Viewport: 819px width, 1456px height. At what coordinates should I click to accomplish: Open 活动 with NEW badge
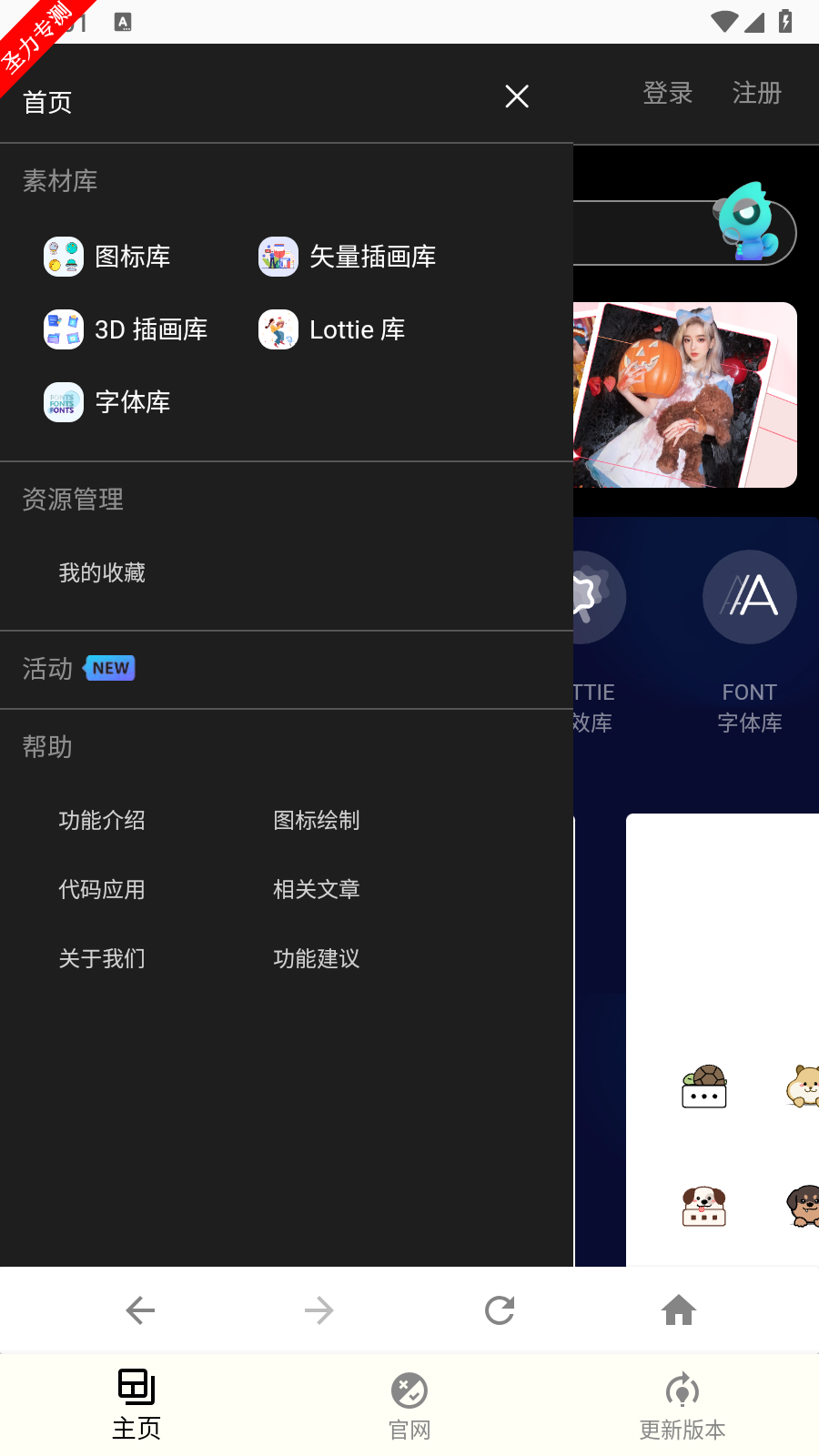[x=78, y=669]
